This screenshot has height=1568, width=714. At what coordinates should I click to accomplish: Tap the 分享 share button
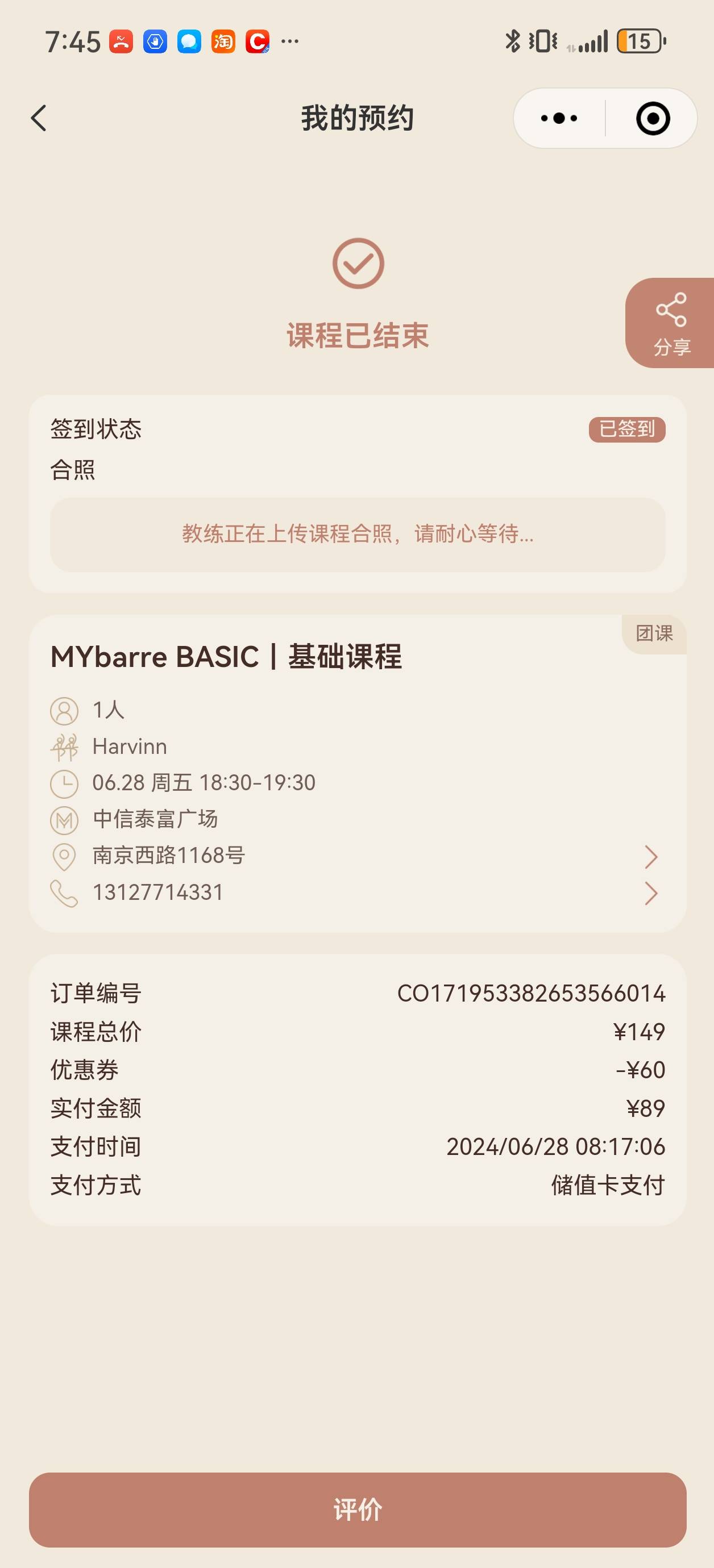pyautogui.click(x=671, y=323)
